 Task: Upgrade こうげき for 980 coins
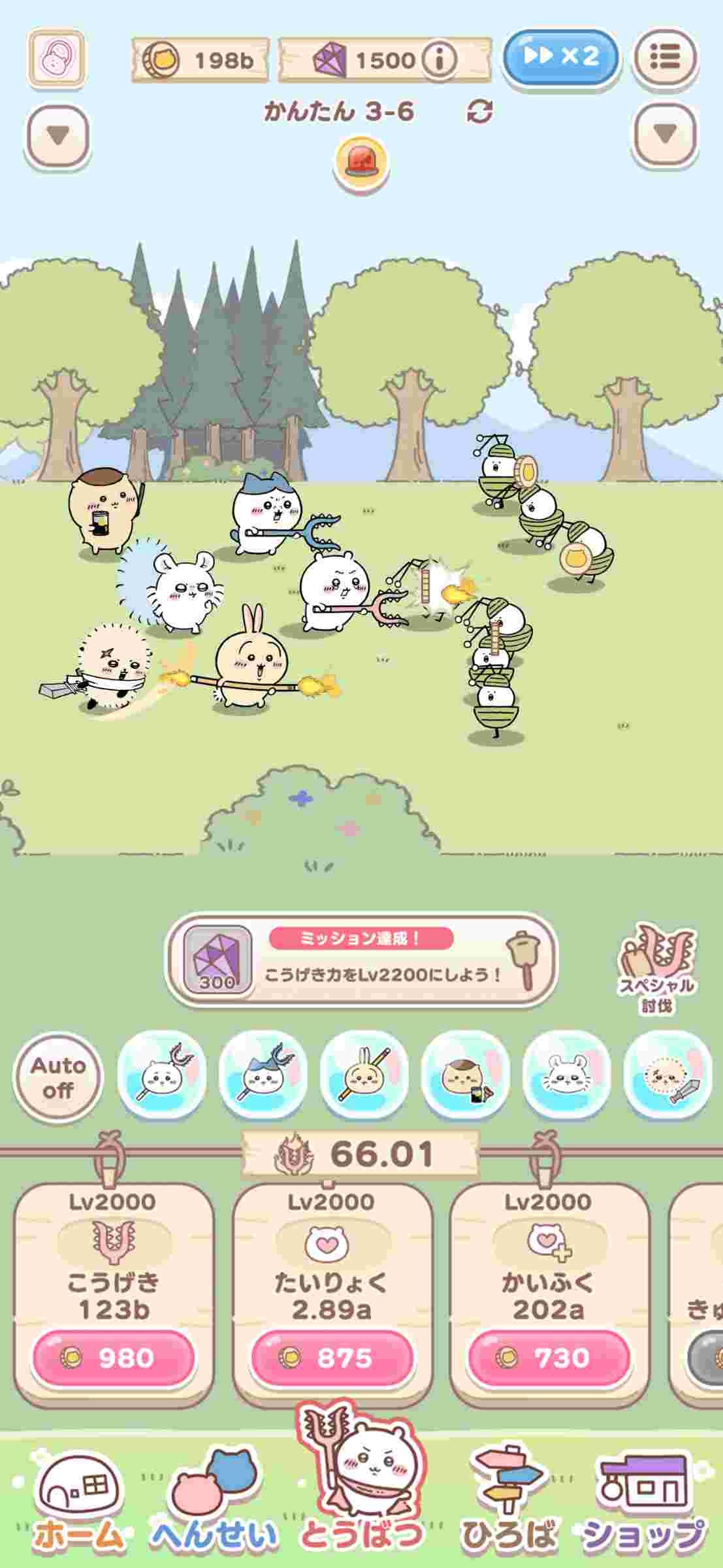(114, 1358)
